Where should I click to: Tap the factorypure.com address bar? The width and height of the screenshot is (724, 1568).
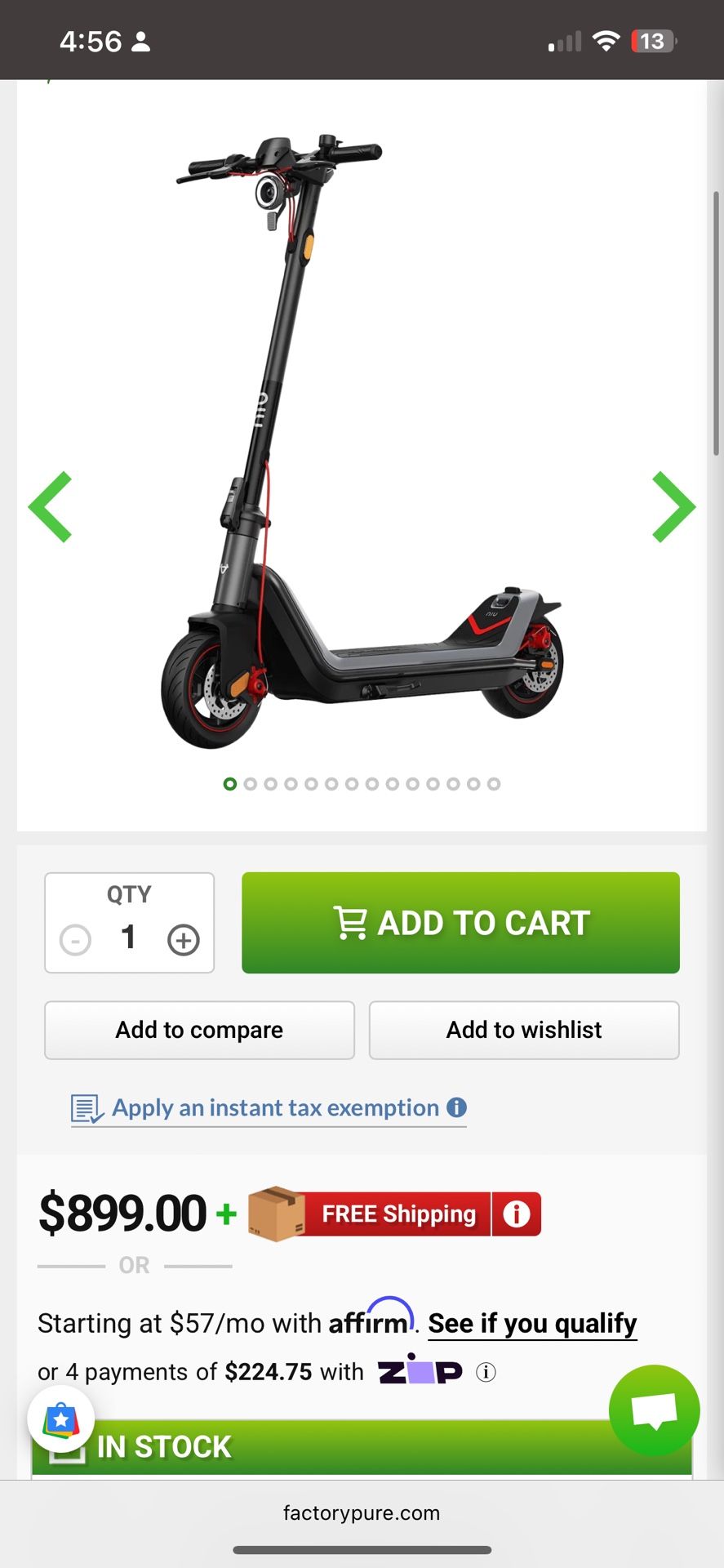pos(362,1513)
